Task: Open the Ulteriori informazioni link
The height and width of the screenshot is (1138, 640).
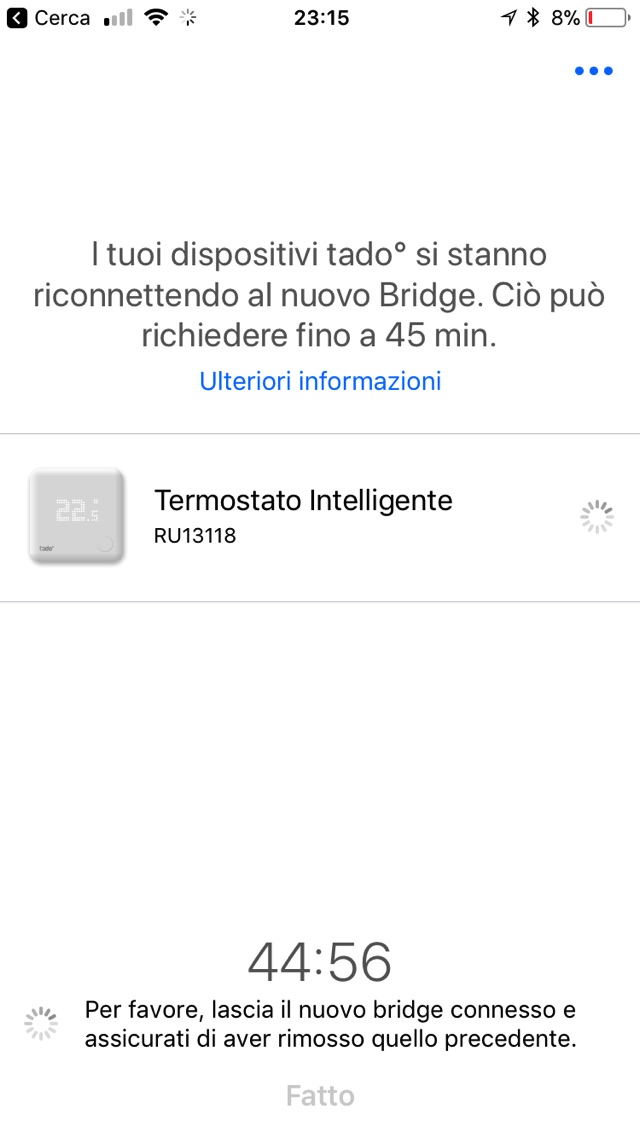Action: (320, 381)
